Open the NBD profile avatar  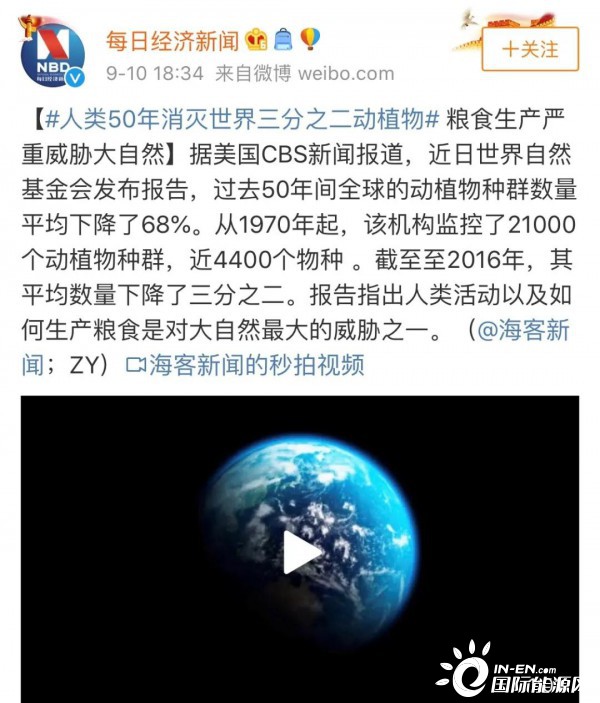point(53,54)
